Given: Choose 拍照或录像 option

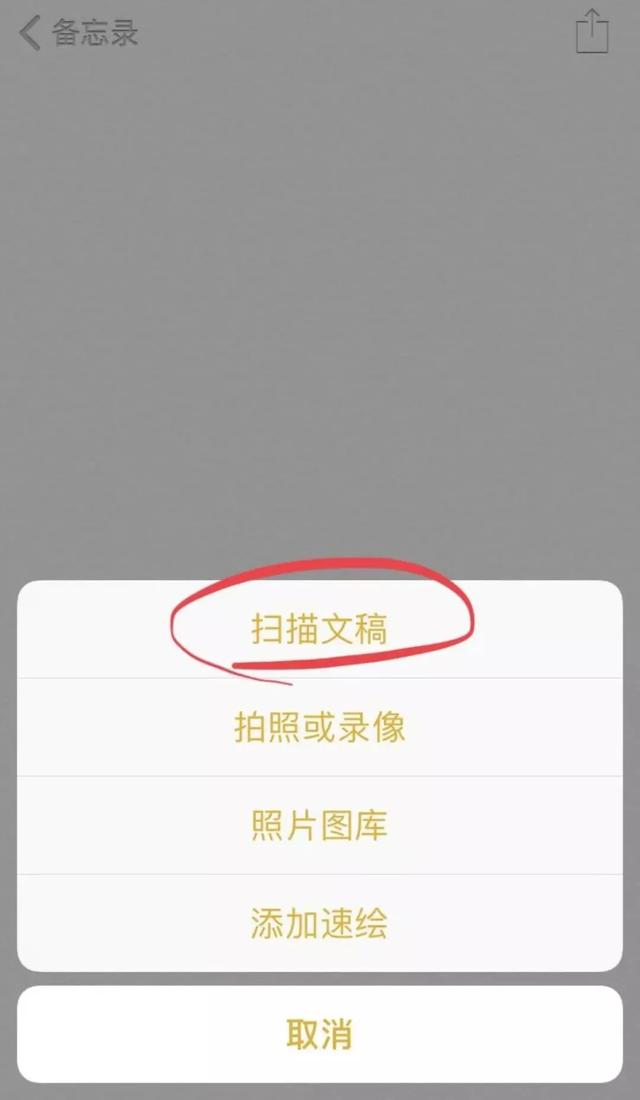Looking at the screenshot, I should [319, 727].
